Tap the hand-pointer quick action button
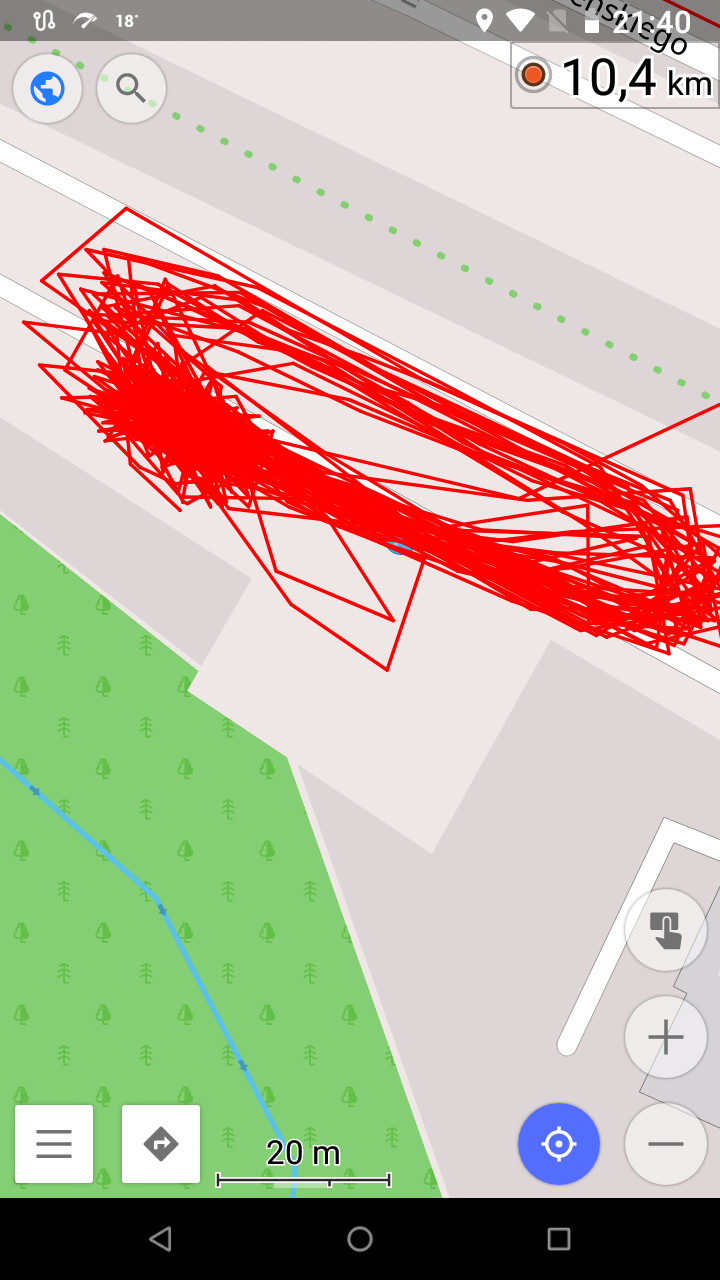Screen dimensions: 720x1280 pyautogui.click(x=666, y=930)
